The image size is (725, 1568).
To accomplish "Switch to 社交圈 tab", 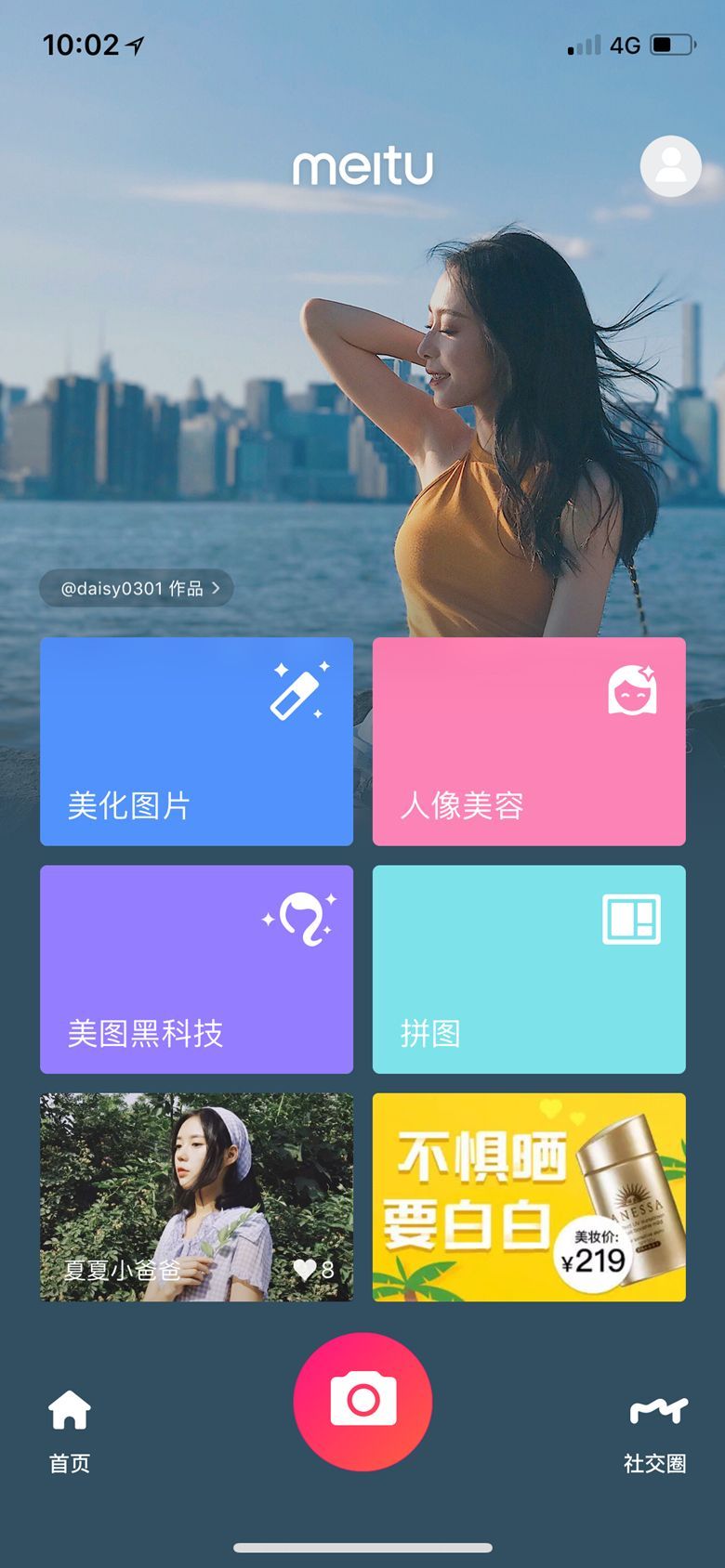I will tap(655, 1431).
